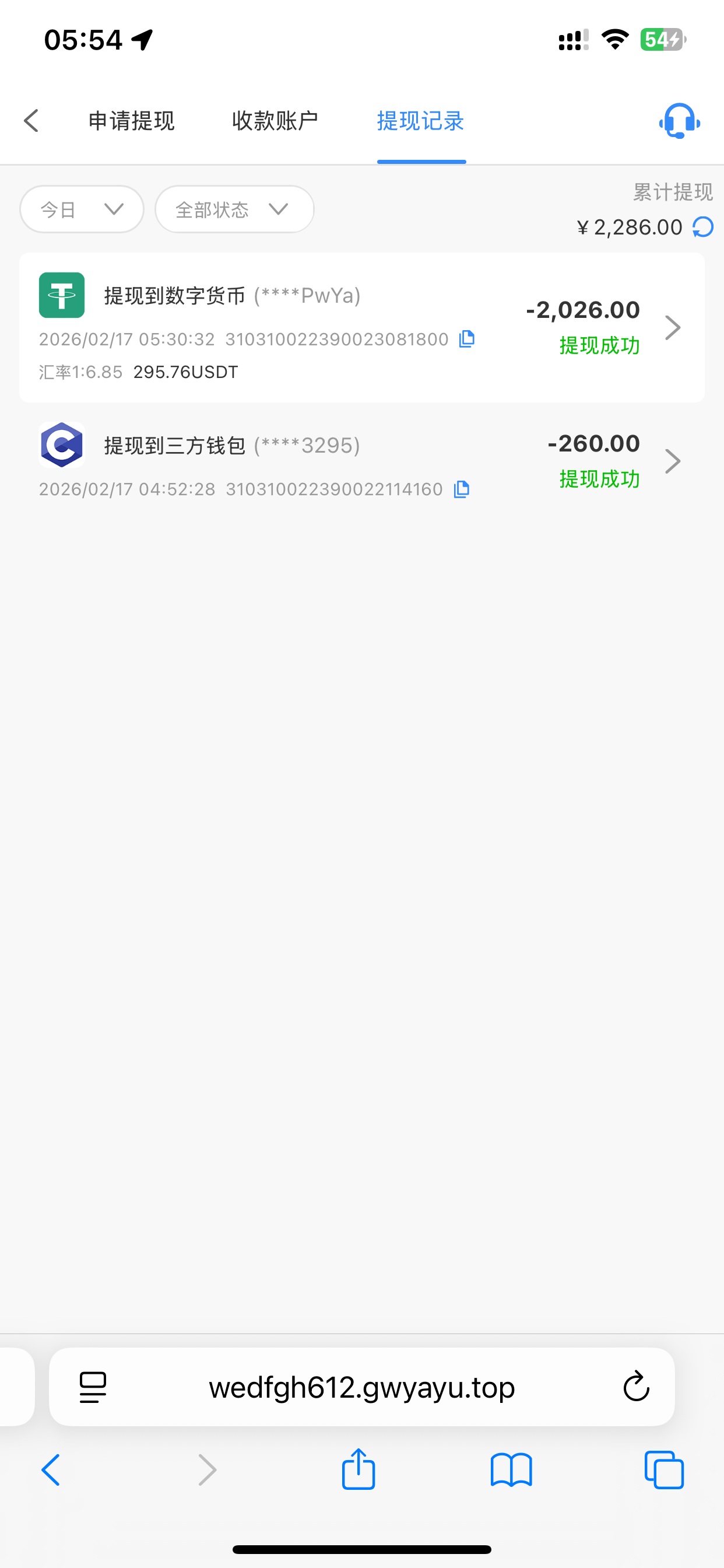The height and width of the screenshot is (1568, 724).
Task: Switch to the 申请提现 tab
Action: coord(131,121)
